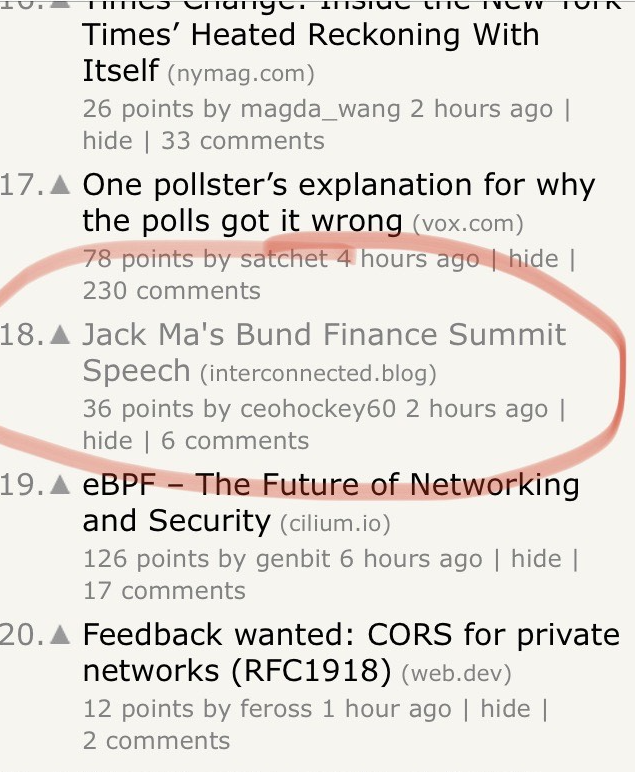
Task: View 230 comments on the pollster story
Action: [x=172, y=291]
